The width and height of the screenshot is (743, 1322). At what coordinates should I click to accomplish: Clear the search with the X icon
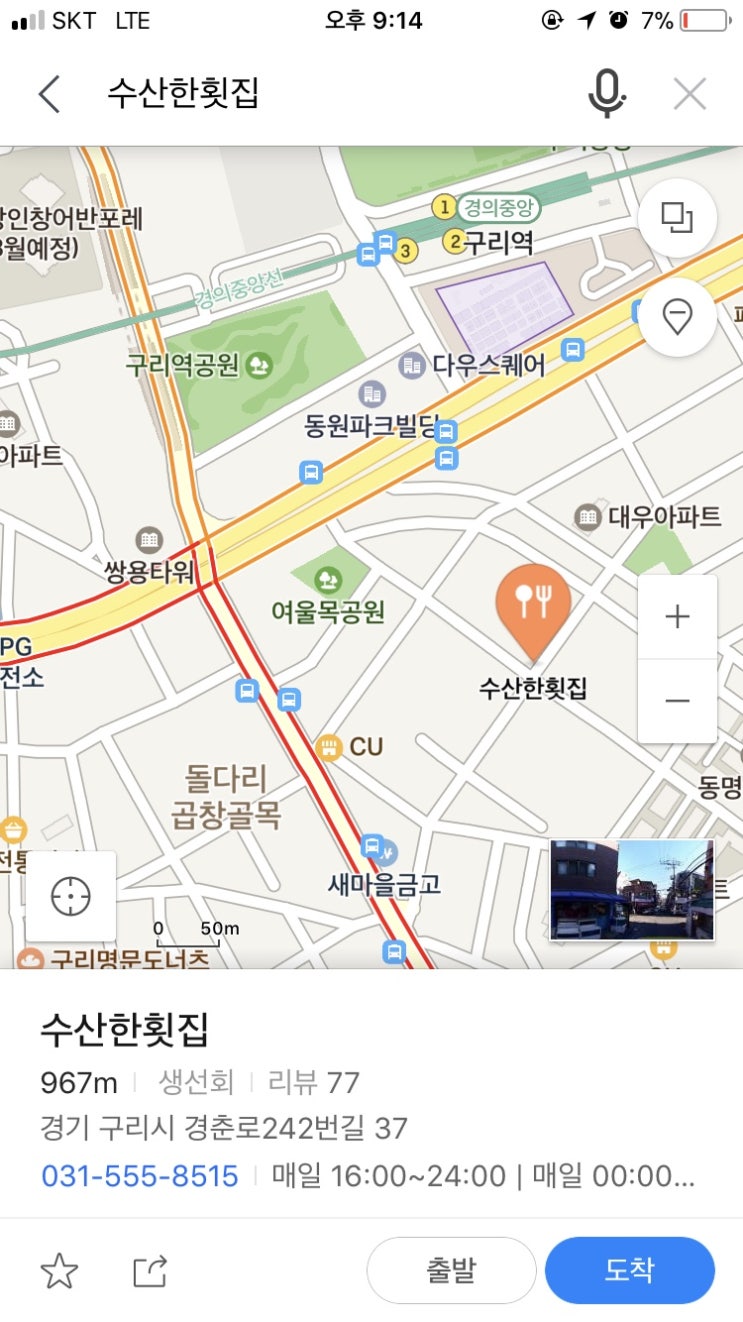(689, 95)
